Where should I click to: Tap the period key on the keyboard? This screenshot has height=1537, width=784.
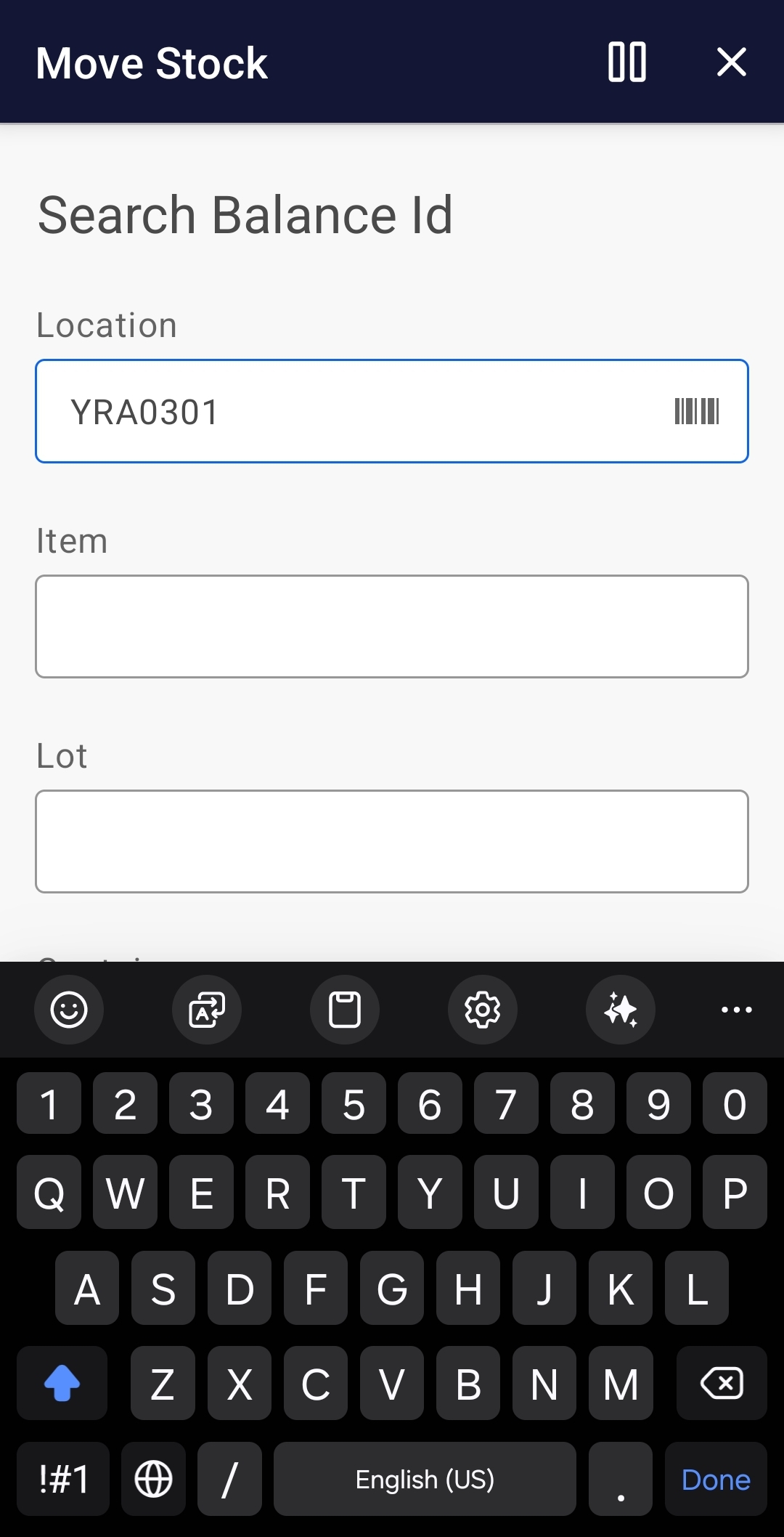click(x=620, y=1480)
